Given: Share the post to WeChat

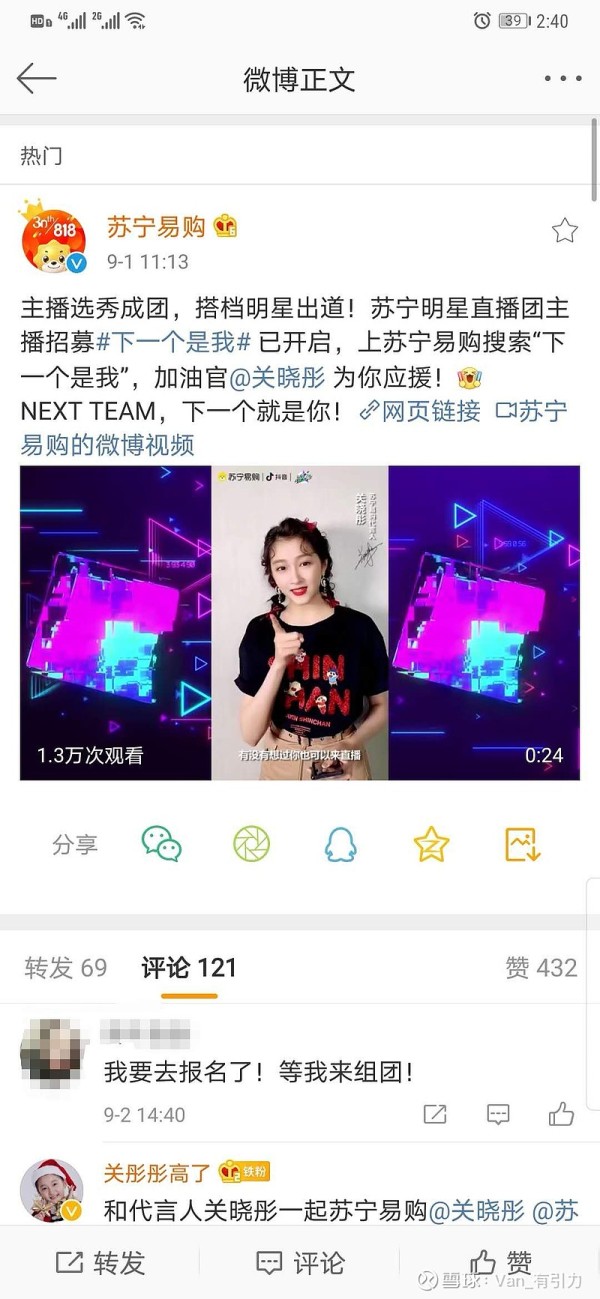Looking at the screenshot, I should tap(162, 844).
